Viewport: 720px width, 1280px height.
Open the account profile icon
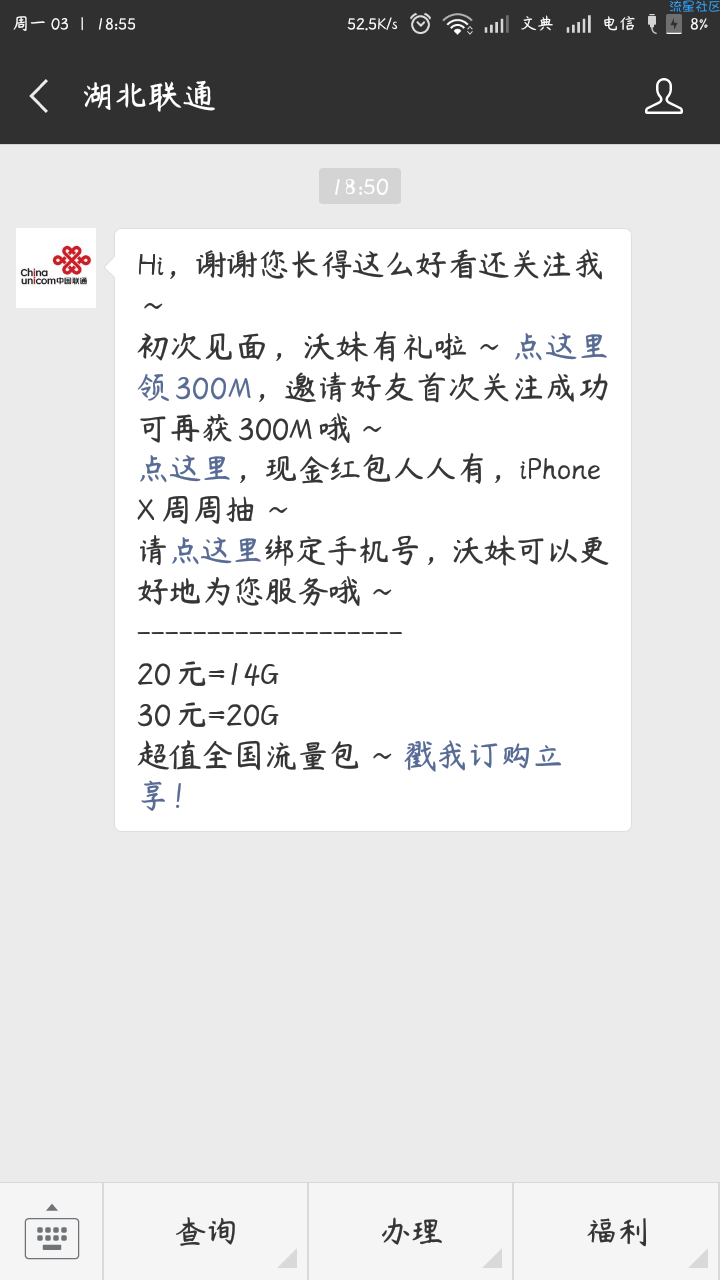click(663, 96)
